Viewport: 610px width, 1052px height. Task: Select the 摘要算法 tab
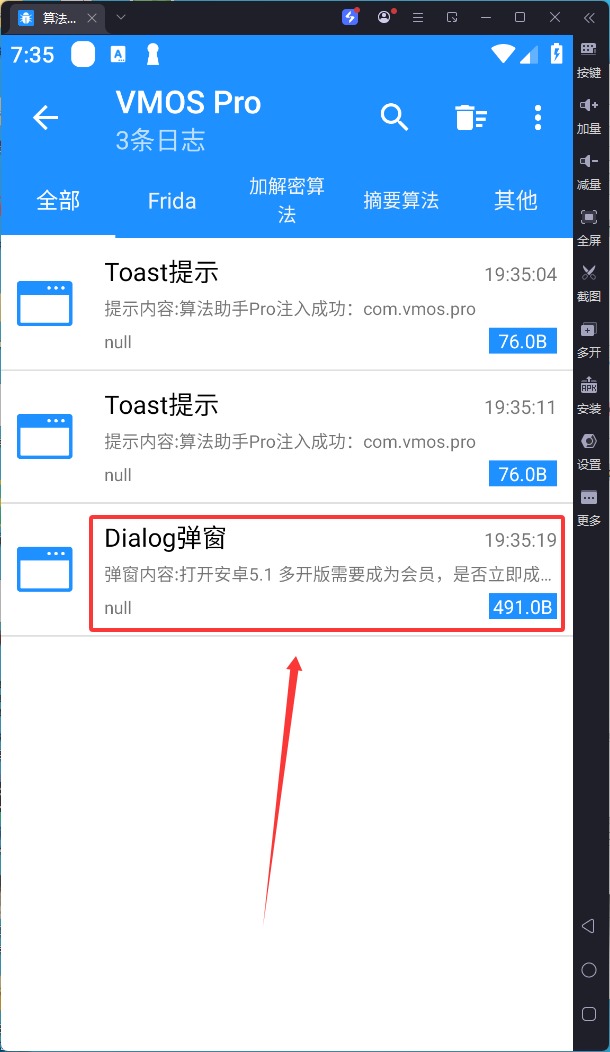(x=401, y=201)
